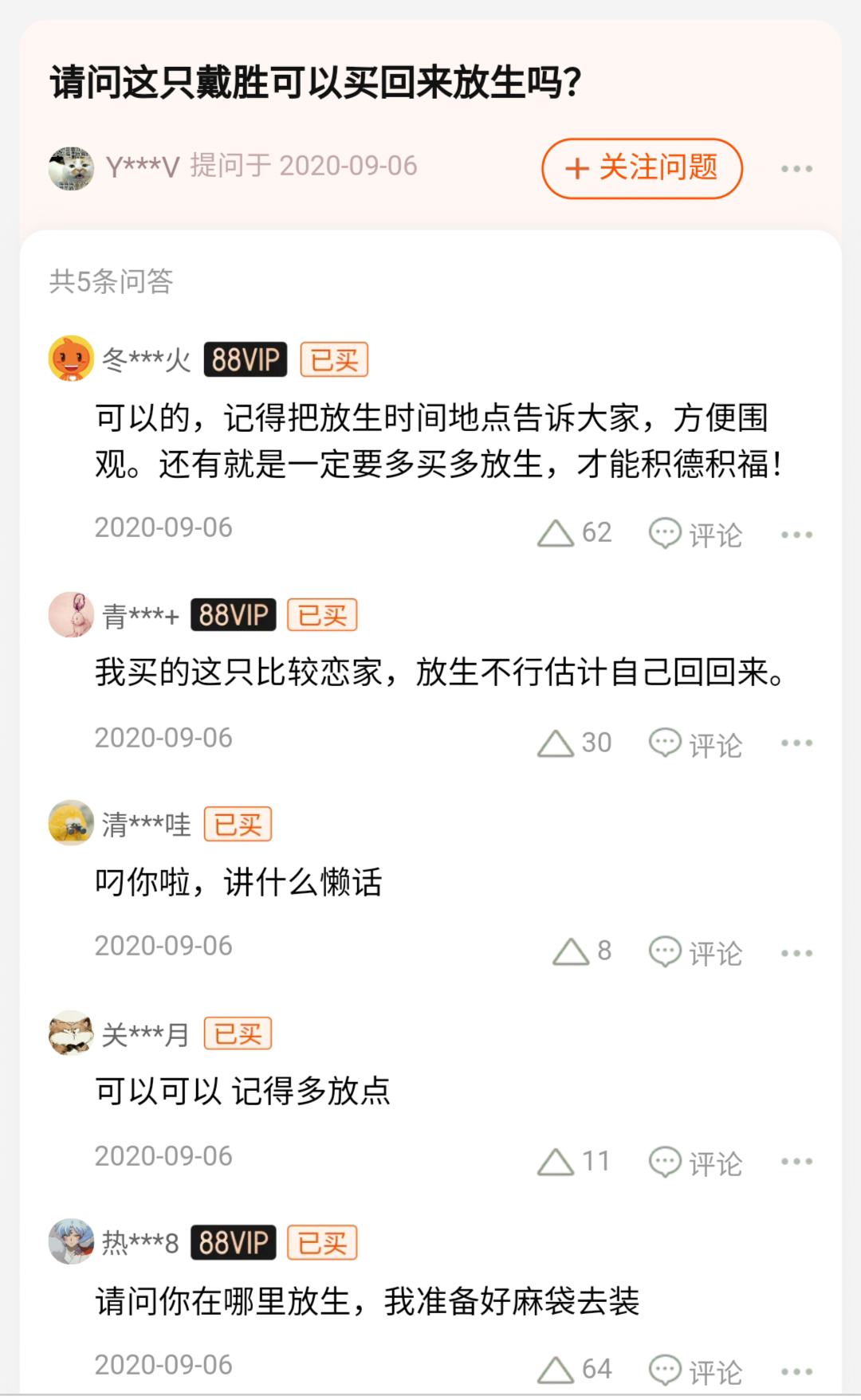The height and width of the screenshot is (1400, 861).
Task: Click the plus icon inside 关注问题 button
Action: (x=576, y=168)
